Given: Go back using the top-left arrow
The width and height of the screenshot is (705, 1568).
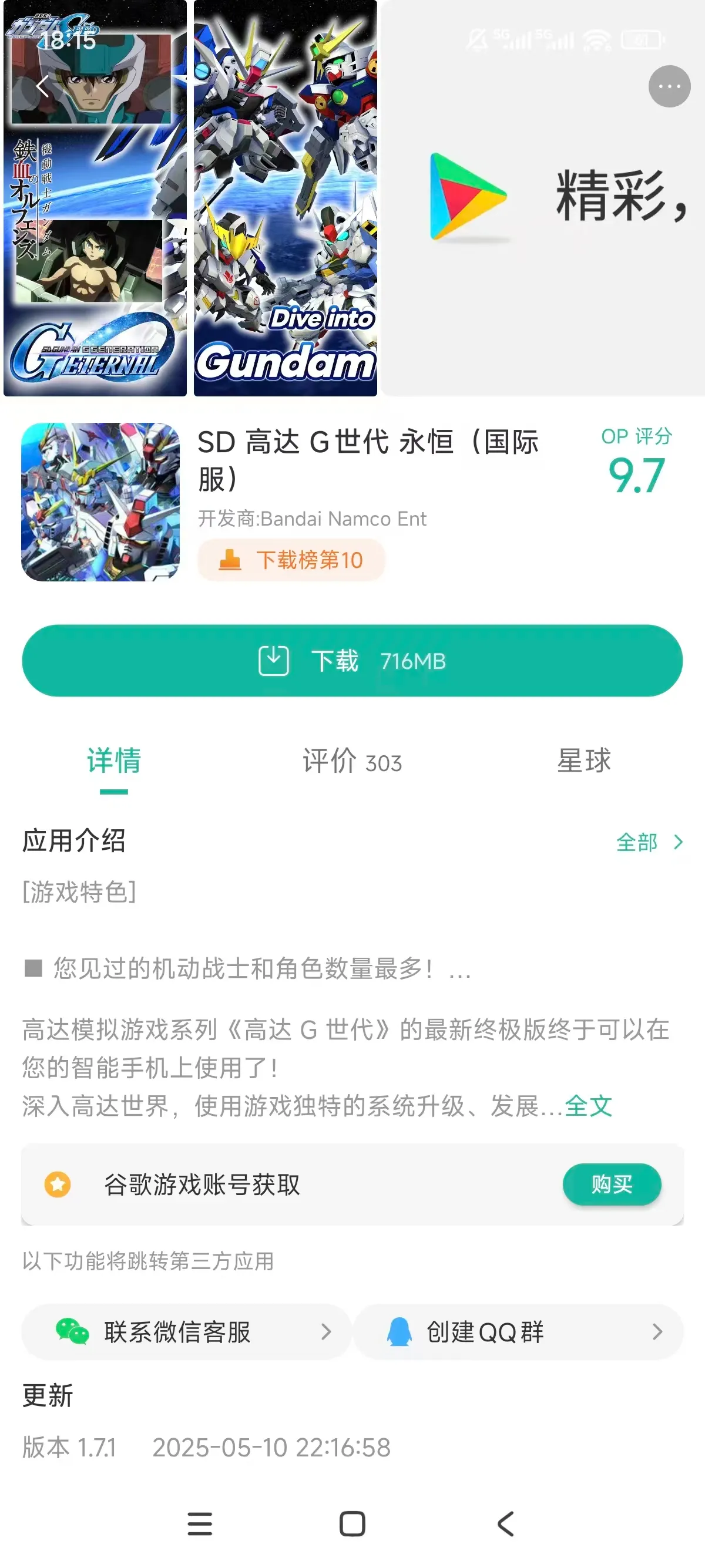Looking at the screenshot, I should [43, 86].
